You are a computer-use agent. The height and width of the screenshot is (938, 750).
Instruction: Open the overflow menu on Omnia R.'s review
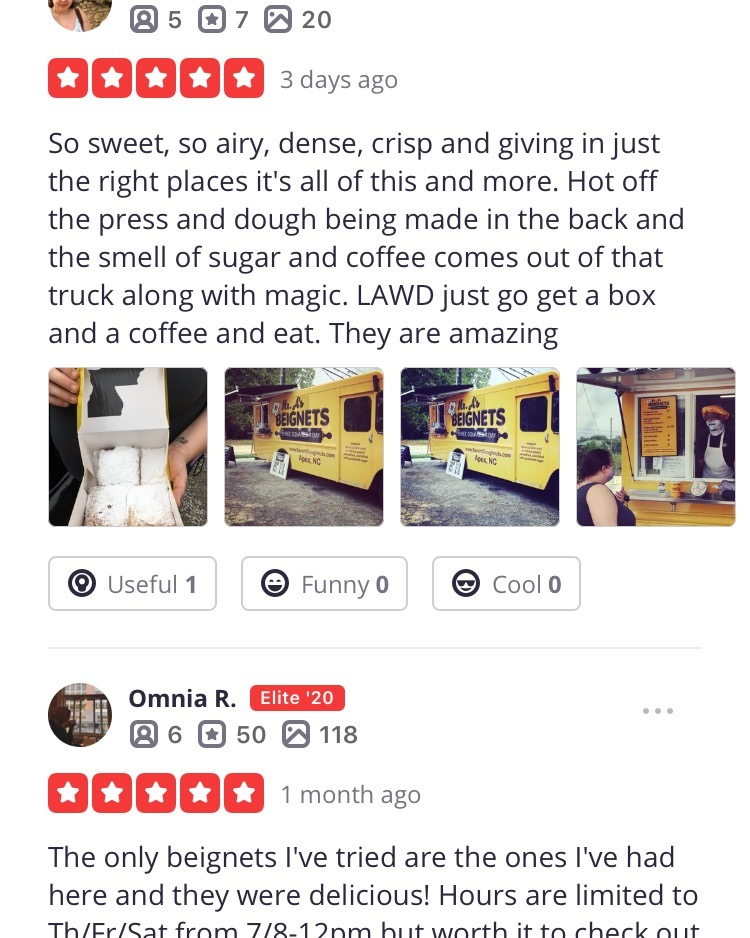(x=658, y=711)
